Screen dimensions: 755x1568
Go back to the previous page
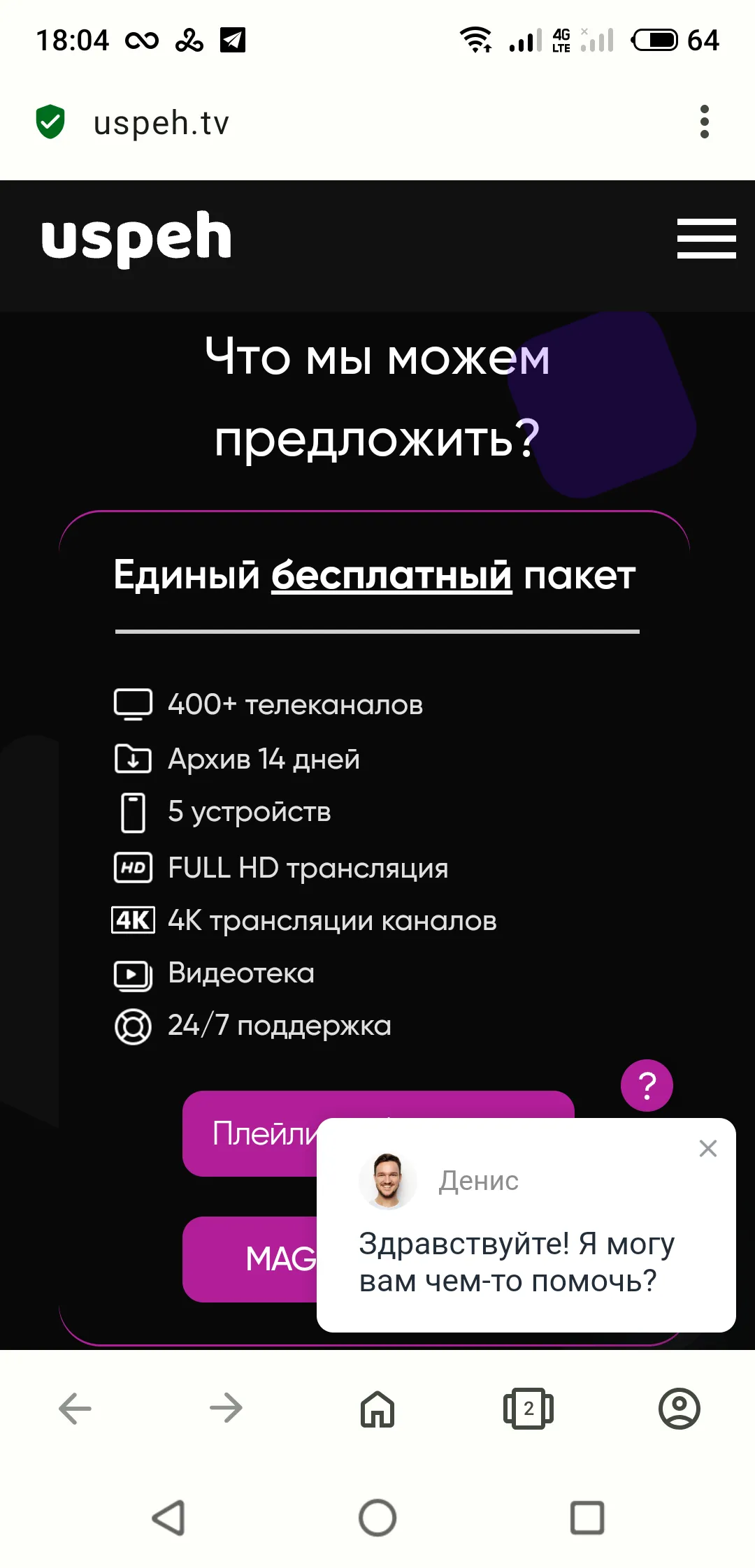click(75, 1409)
